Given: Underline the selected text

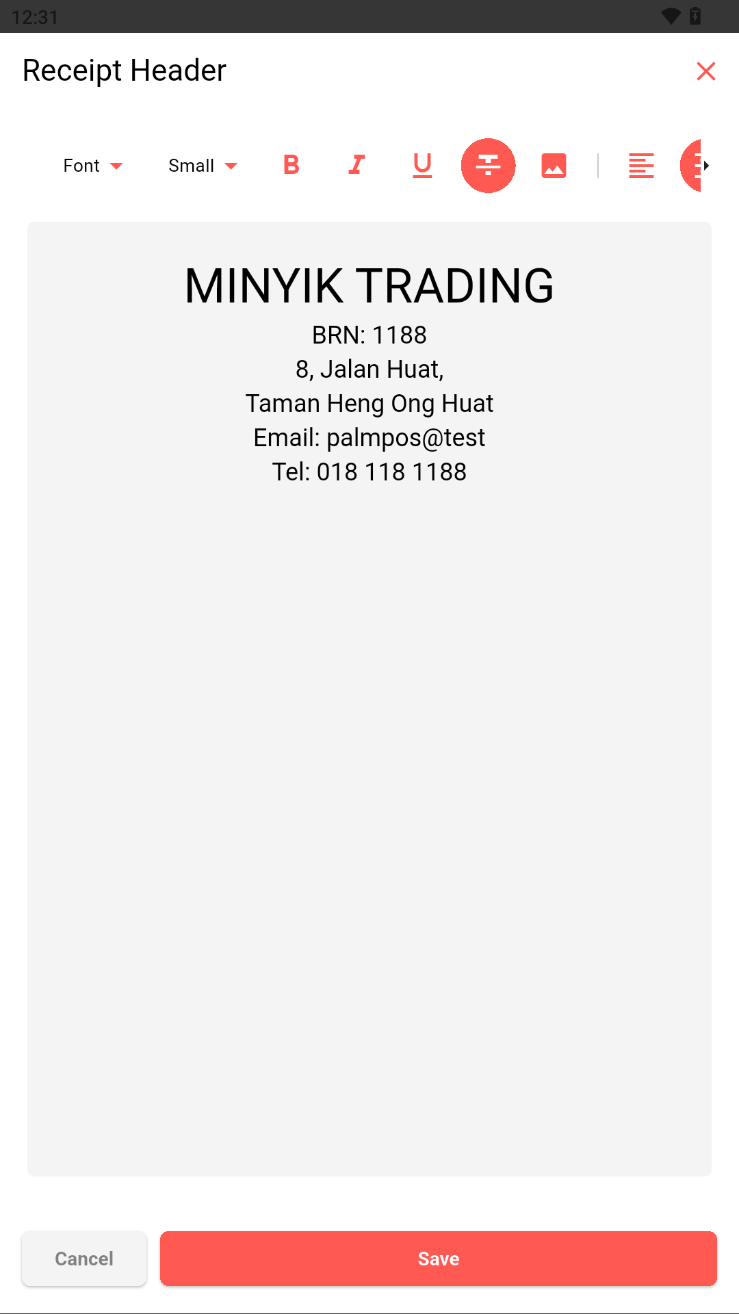Looking at the screenshot, I should (x=422, y=166).
